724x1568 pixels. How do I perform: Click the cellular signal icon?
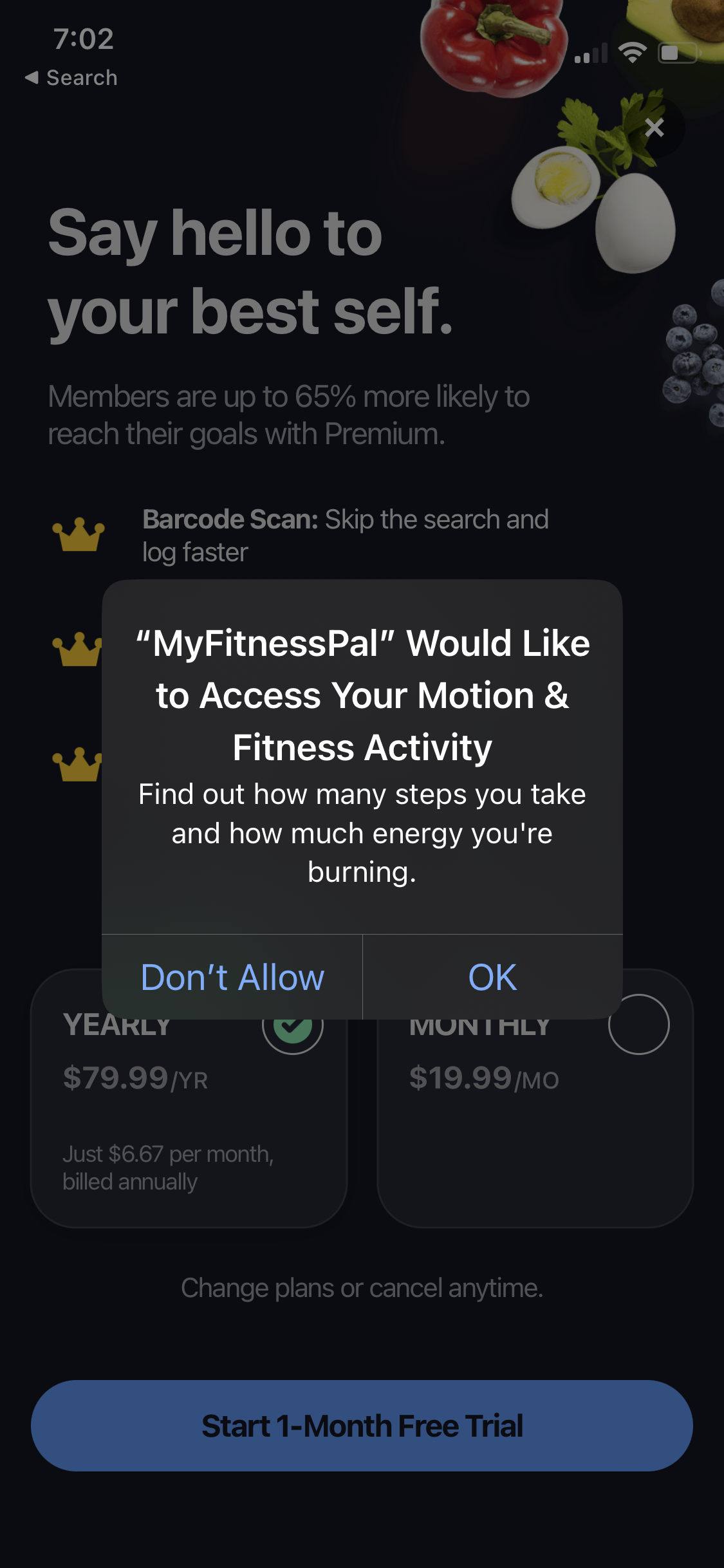click(590, 54)
